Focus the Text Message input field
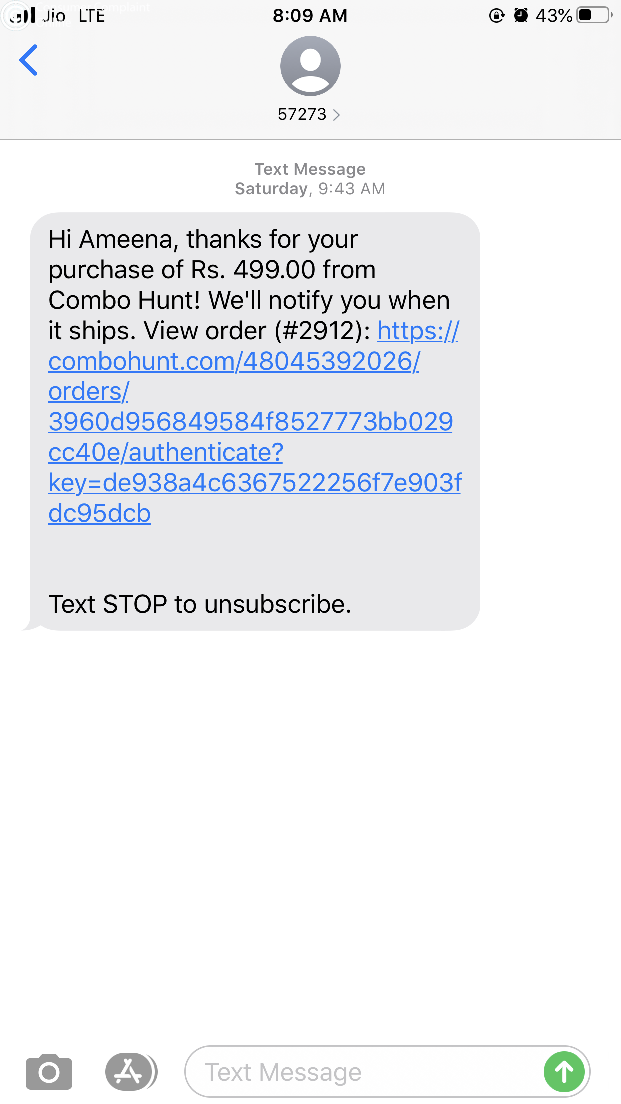 coord(360,1072)
